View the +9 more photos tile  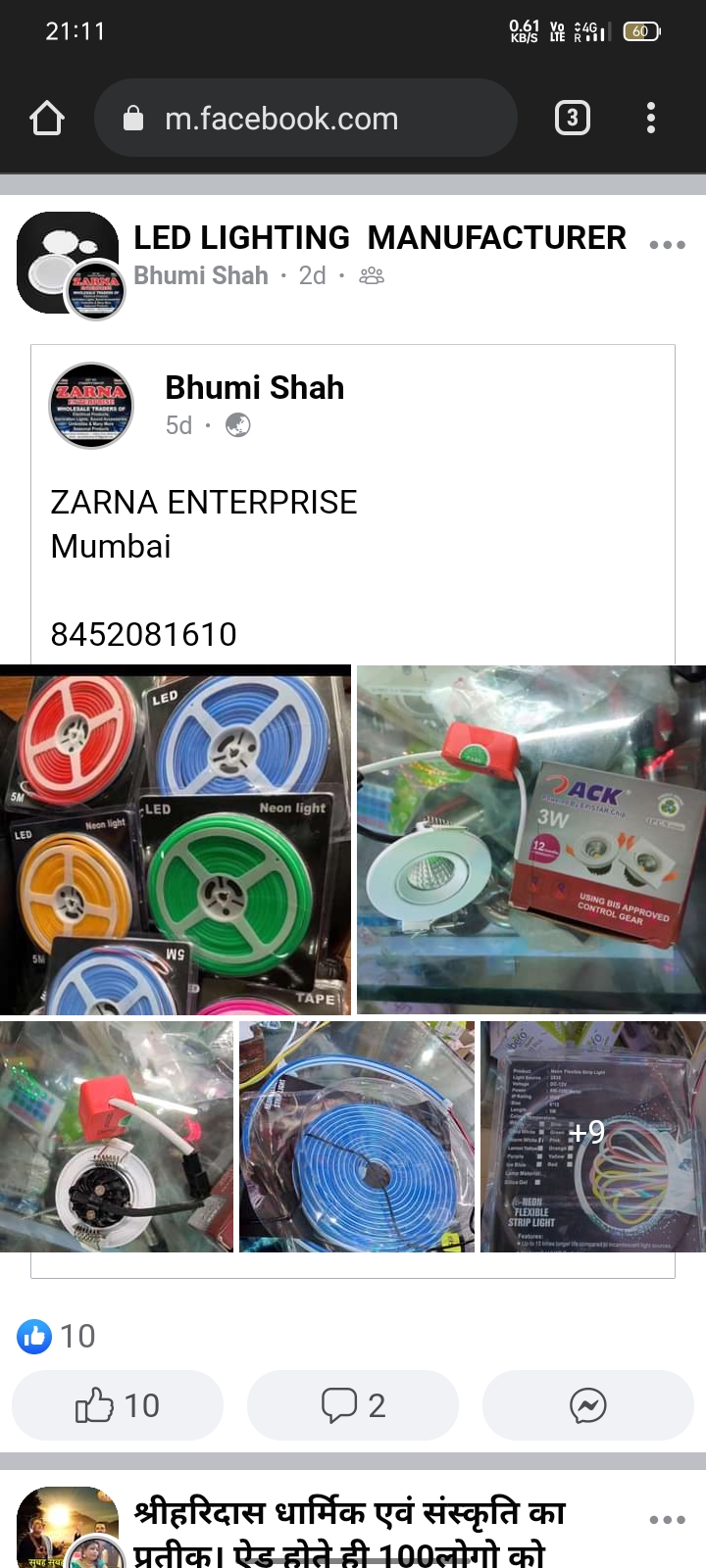click(592, 1137)
